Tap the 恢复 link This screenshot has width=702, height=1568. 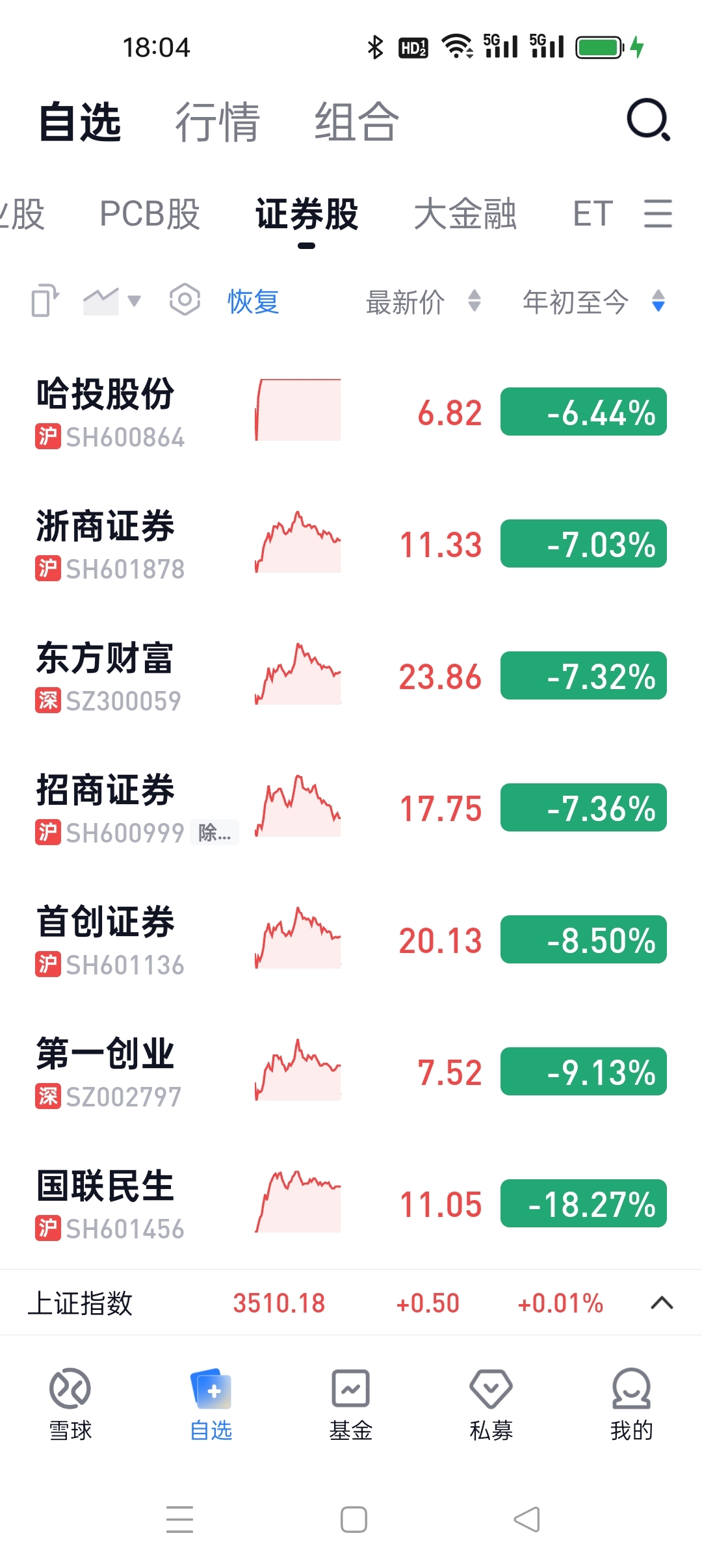point(253,302)
